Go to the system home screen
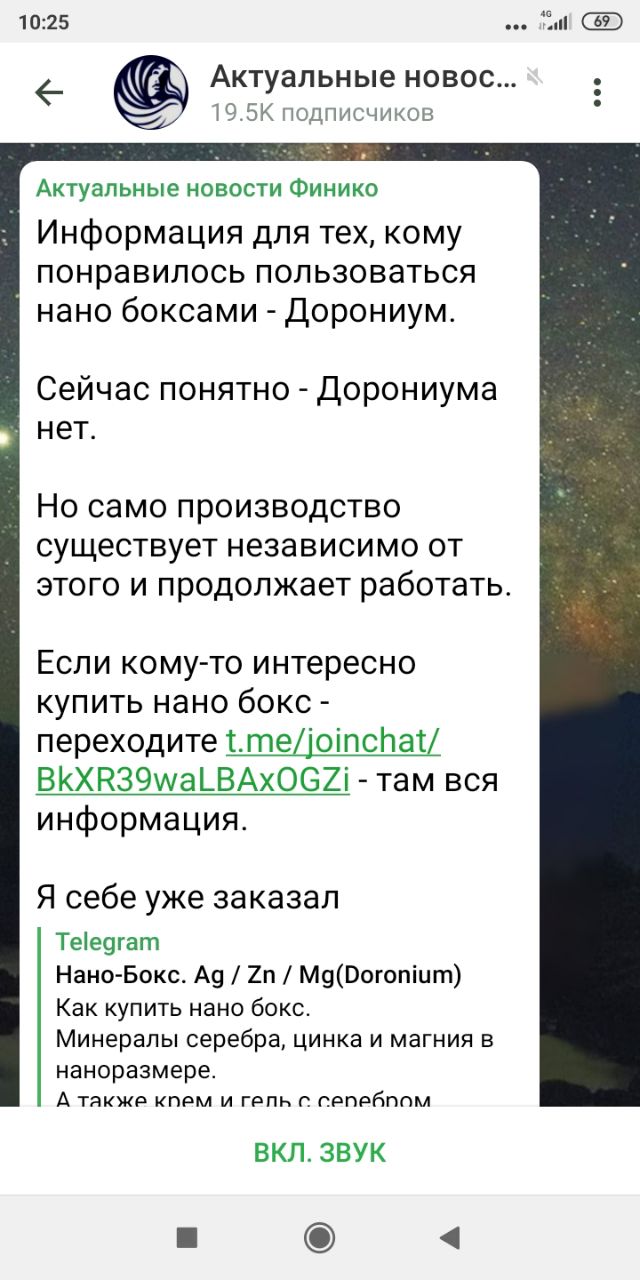The height and width of the screenshot is (1280, 640). 320,1238
